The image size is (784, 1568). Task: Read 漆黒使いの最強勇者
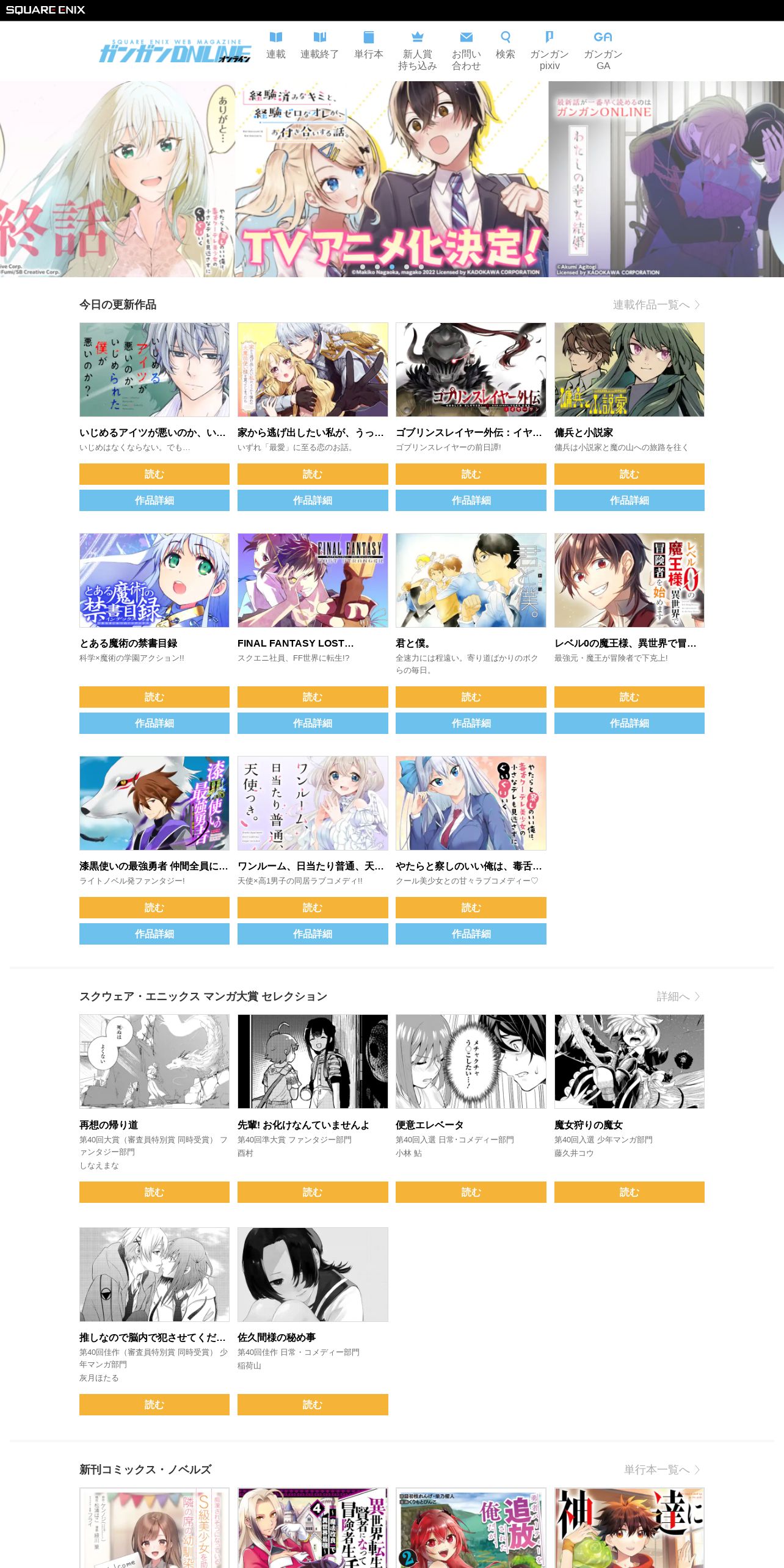(x=154, y=907)
